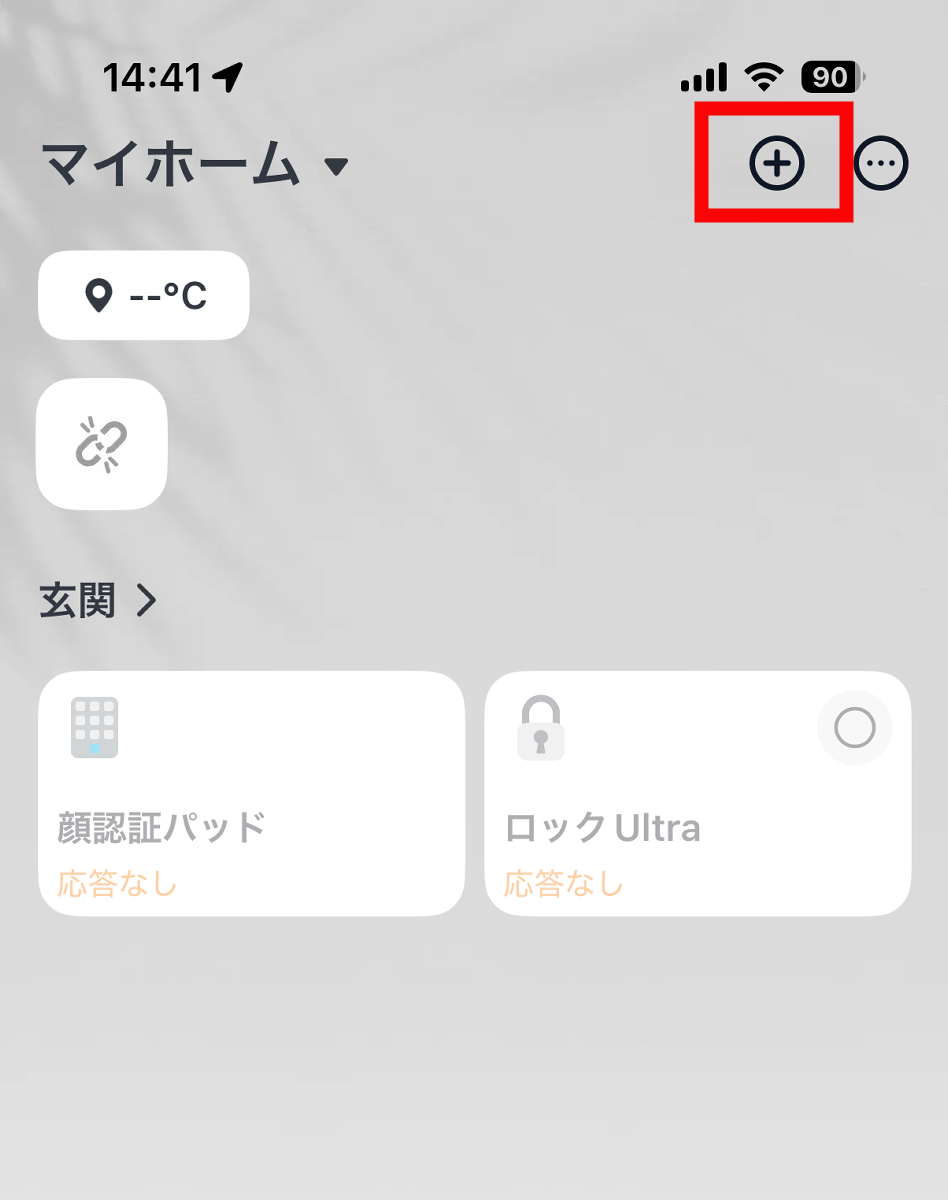Tap the plus icon to add a device
Viewport: 948px width, 1200px height.
(x=777, y=163)
